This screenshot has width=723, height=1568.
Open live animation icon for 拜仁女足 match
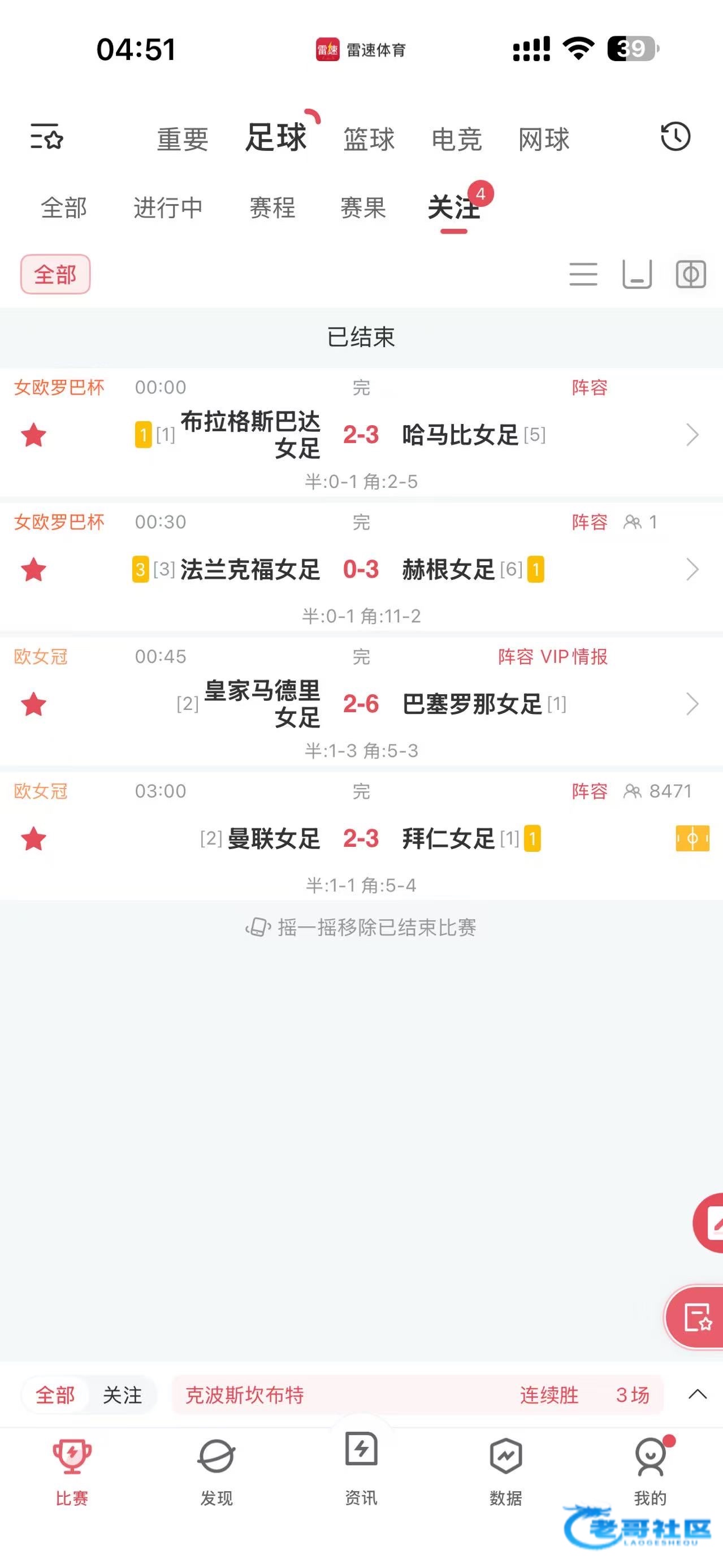pyautogui.click(x=692, y=839)
